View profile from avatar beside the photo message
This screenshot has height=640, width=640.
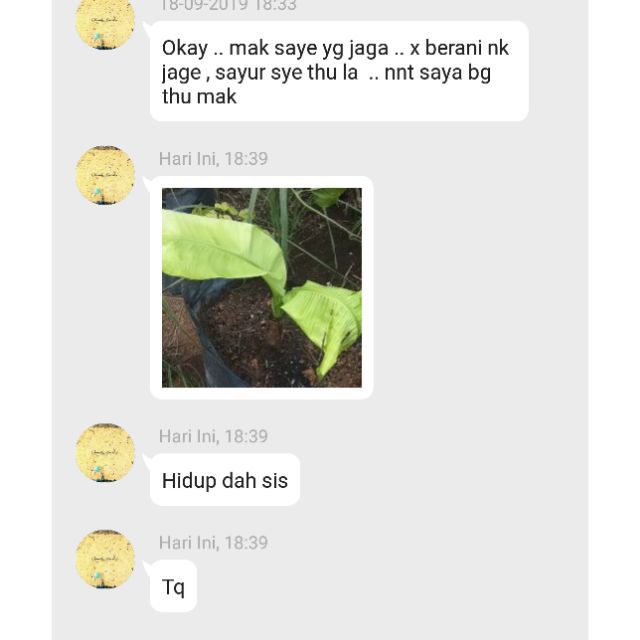tap(105, 175)
